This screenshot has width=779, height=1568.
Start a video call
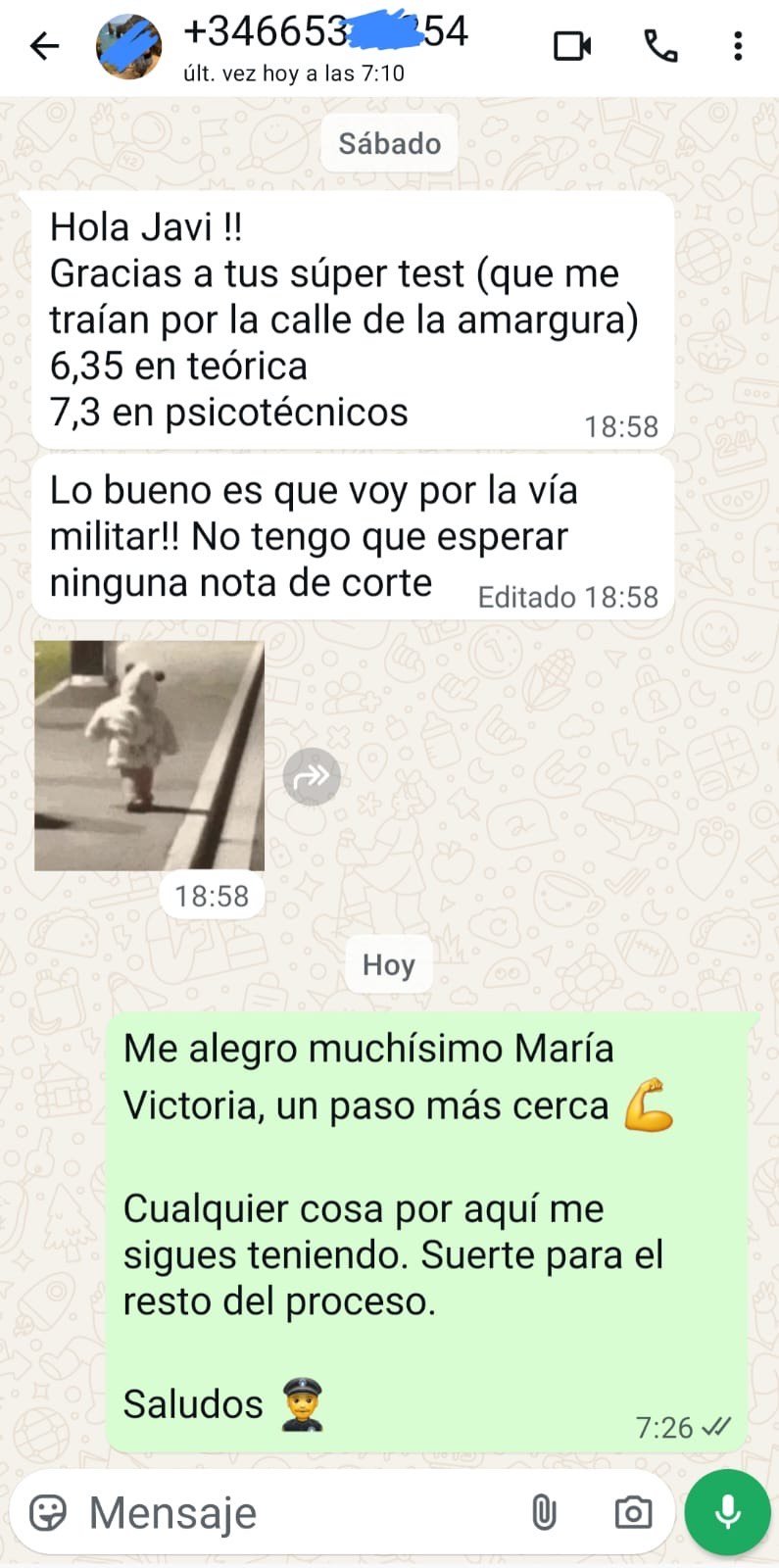click(x=572, y=46)
